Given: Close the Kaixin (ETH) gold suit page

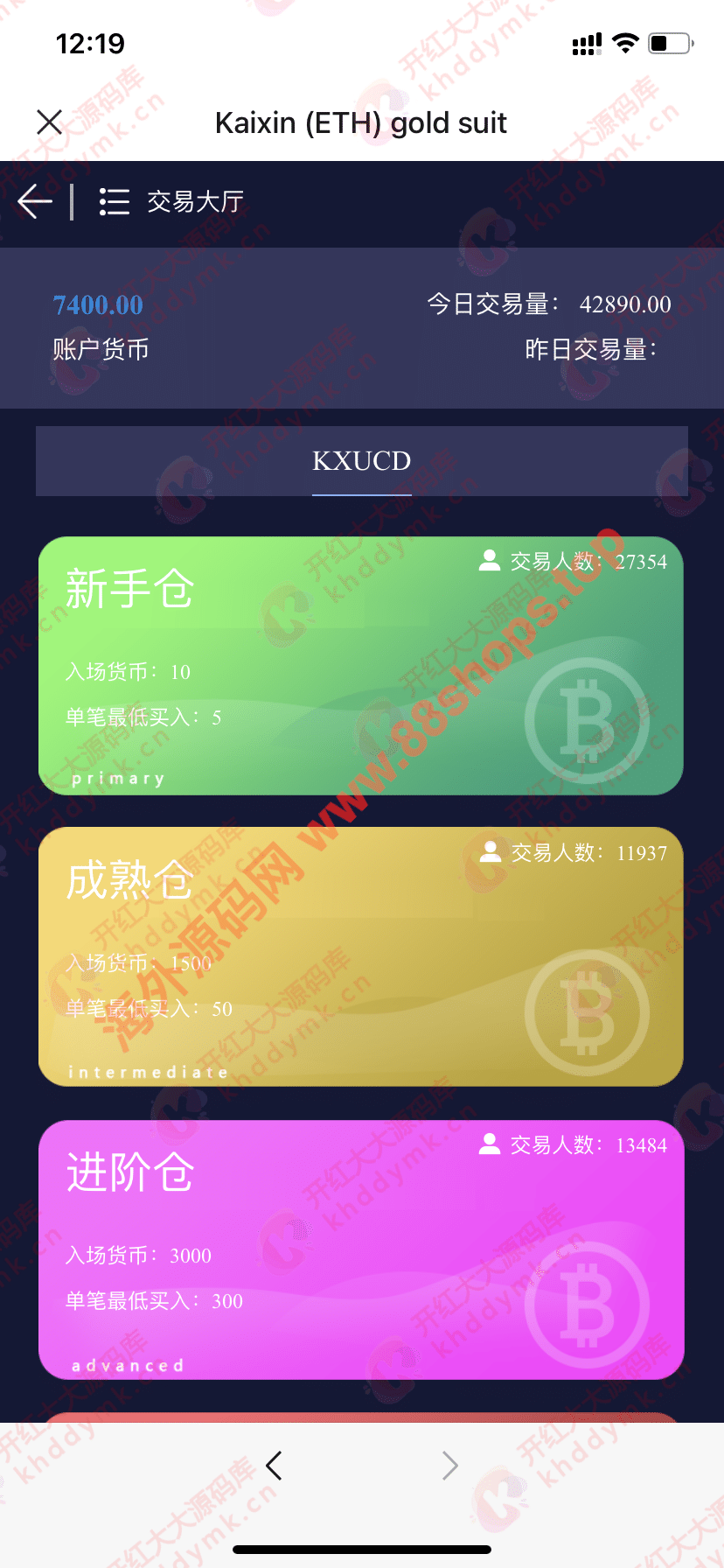Looking at the screenshot, I should [x=50, y=122].
